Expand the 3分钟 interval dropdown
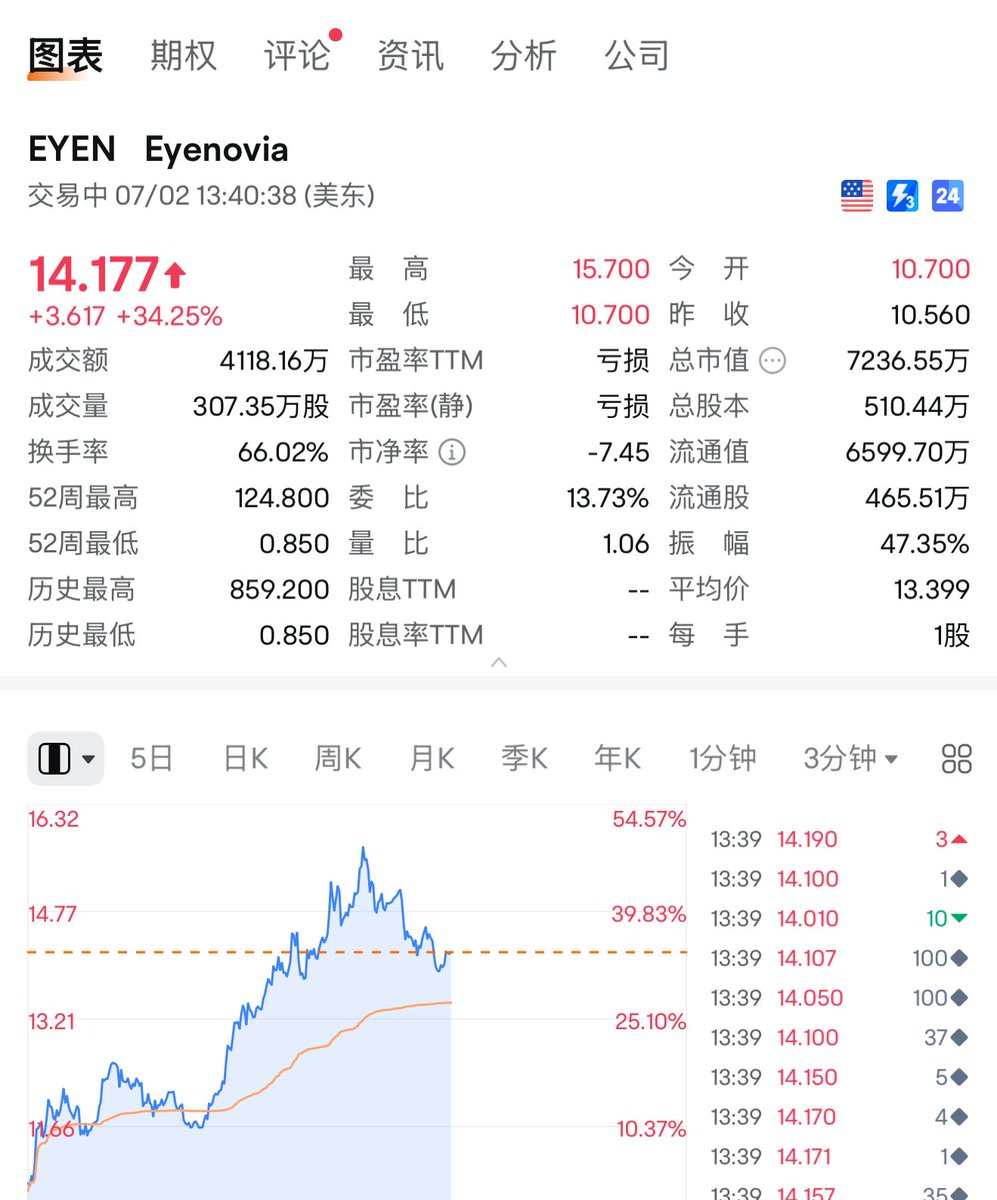 click(850, 759)
